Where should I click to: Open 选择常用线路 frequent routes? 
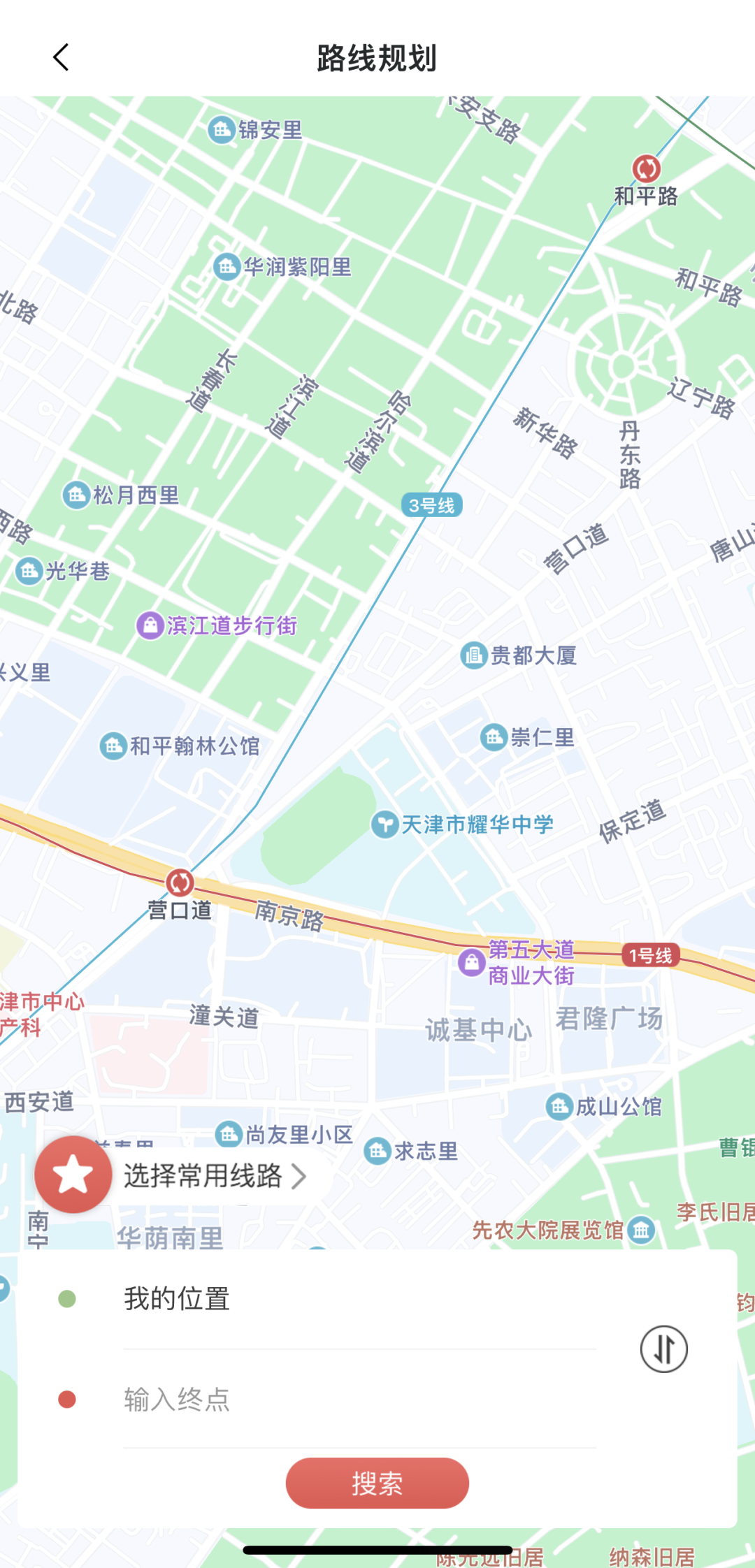point(203,1176)
